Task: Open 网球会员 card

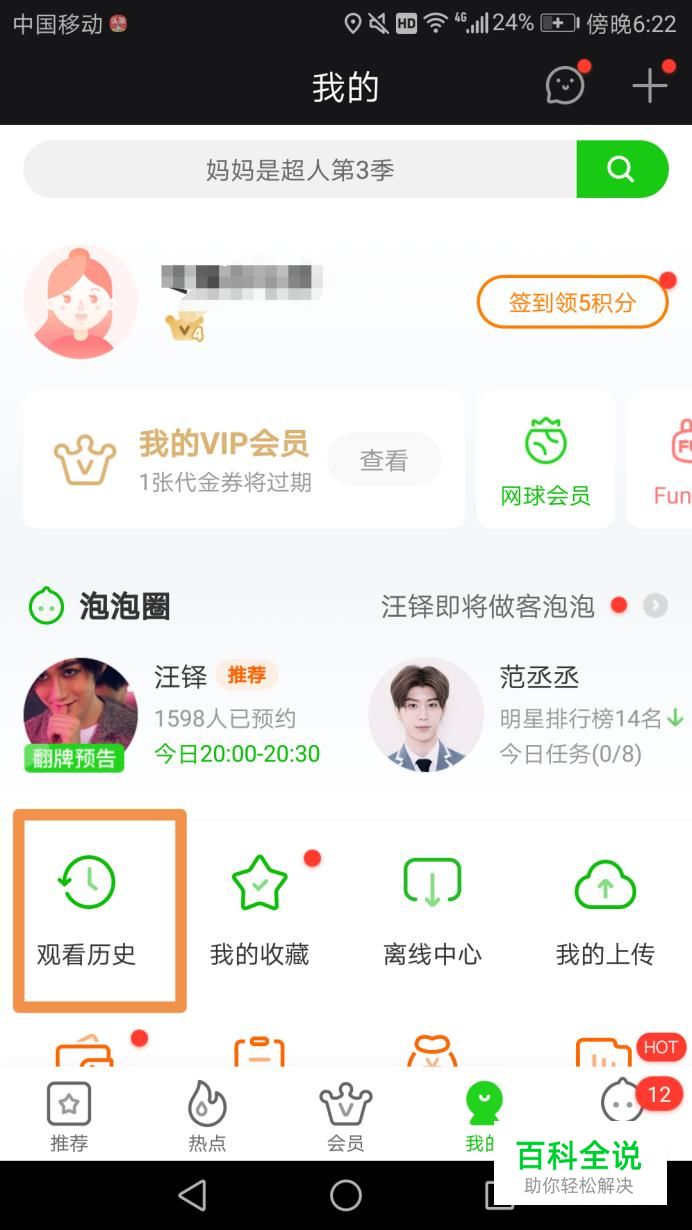Action: tap(545, 460)
